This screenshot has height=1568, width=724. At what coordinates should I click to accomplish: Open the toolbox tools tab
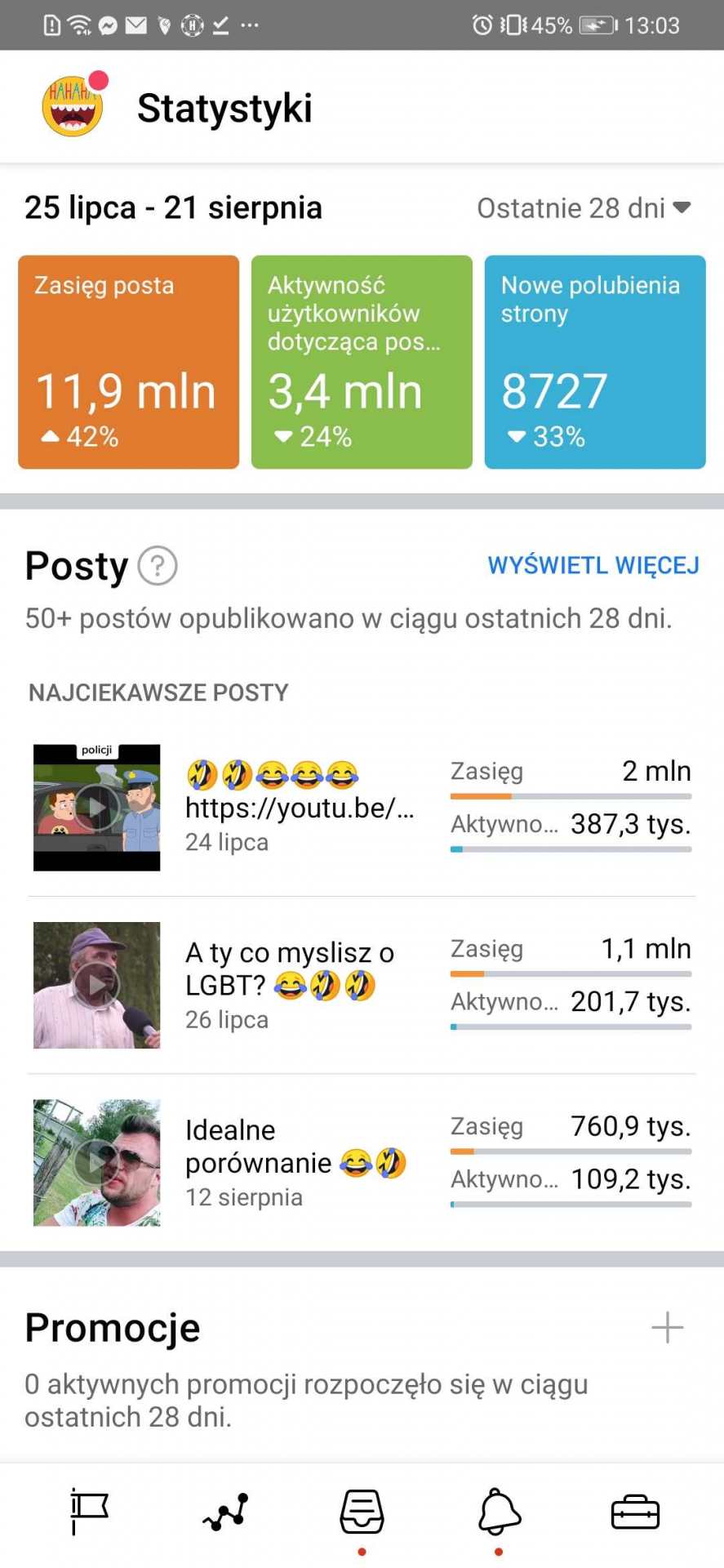tap(635, 1512)
